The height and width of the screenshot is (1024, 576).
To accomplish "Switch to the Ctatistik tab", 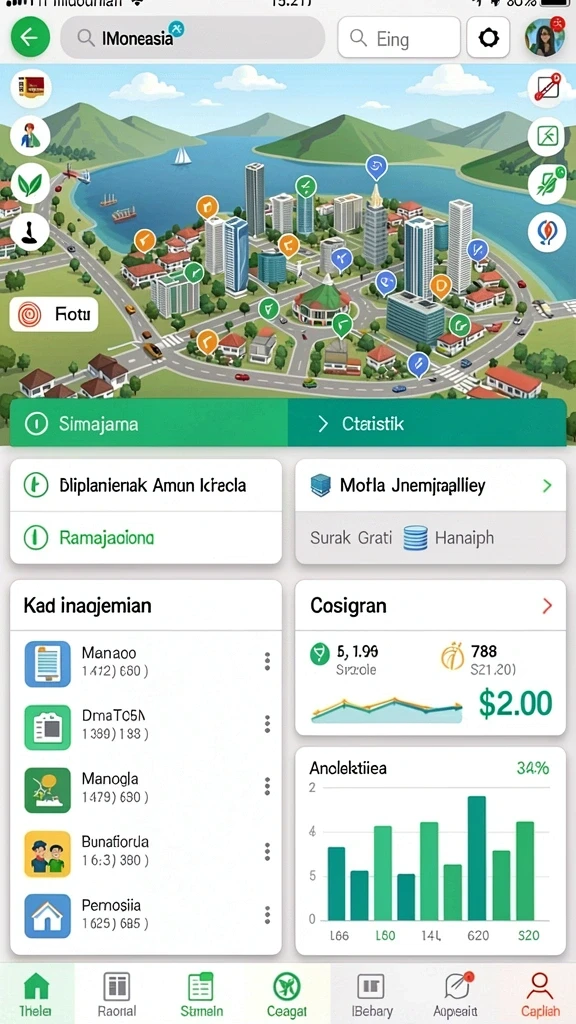I will 426,424.
